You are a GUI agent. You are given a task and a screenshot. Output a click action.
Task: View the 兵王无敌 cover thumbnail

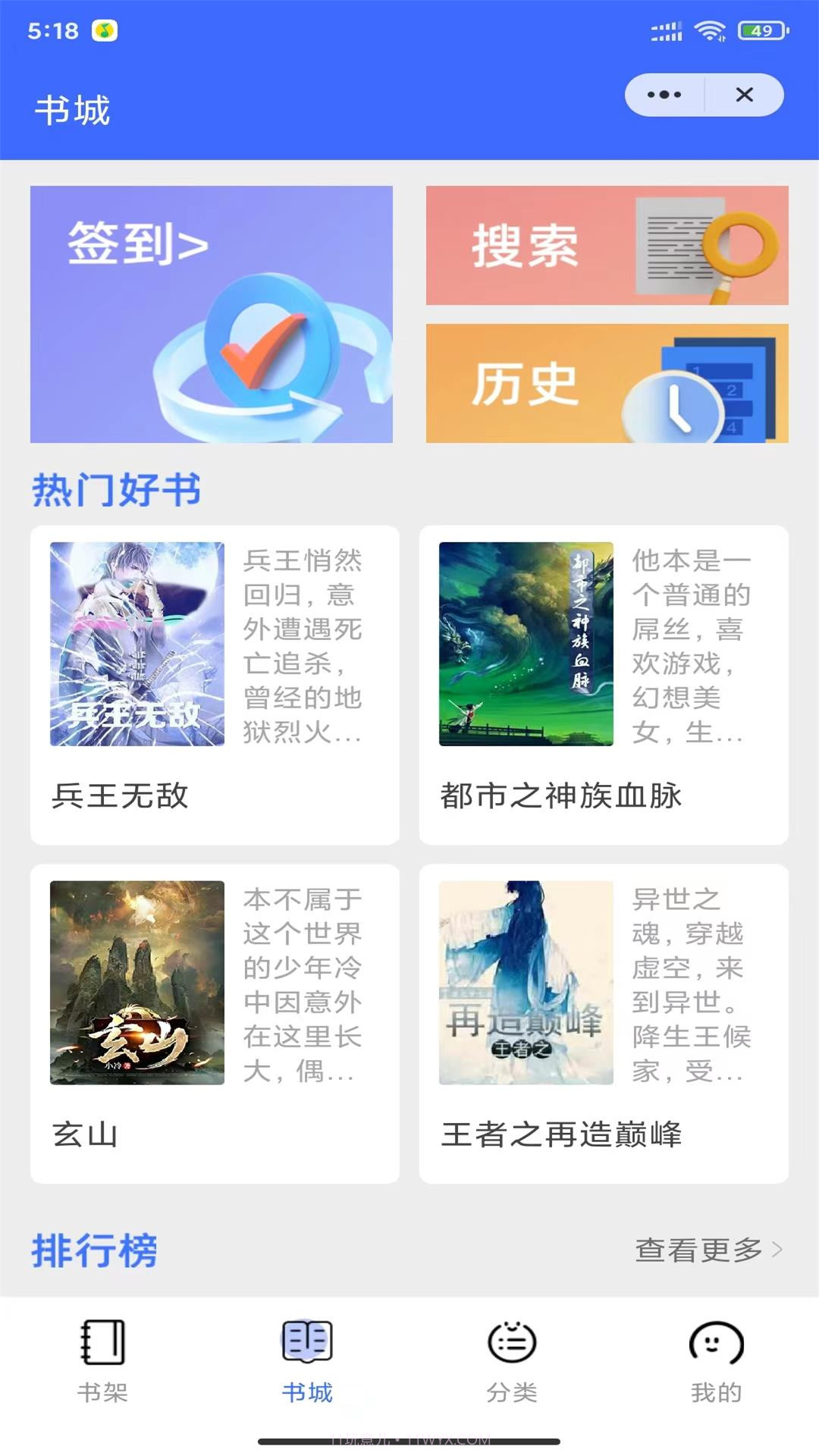tap(138, 646)
